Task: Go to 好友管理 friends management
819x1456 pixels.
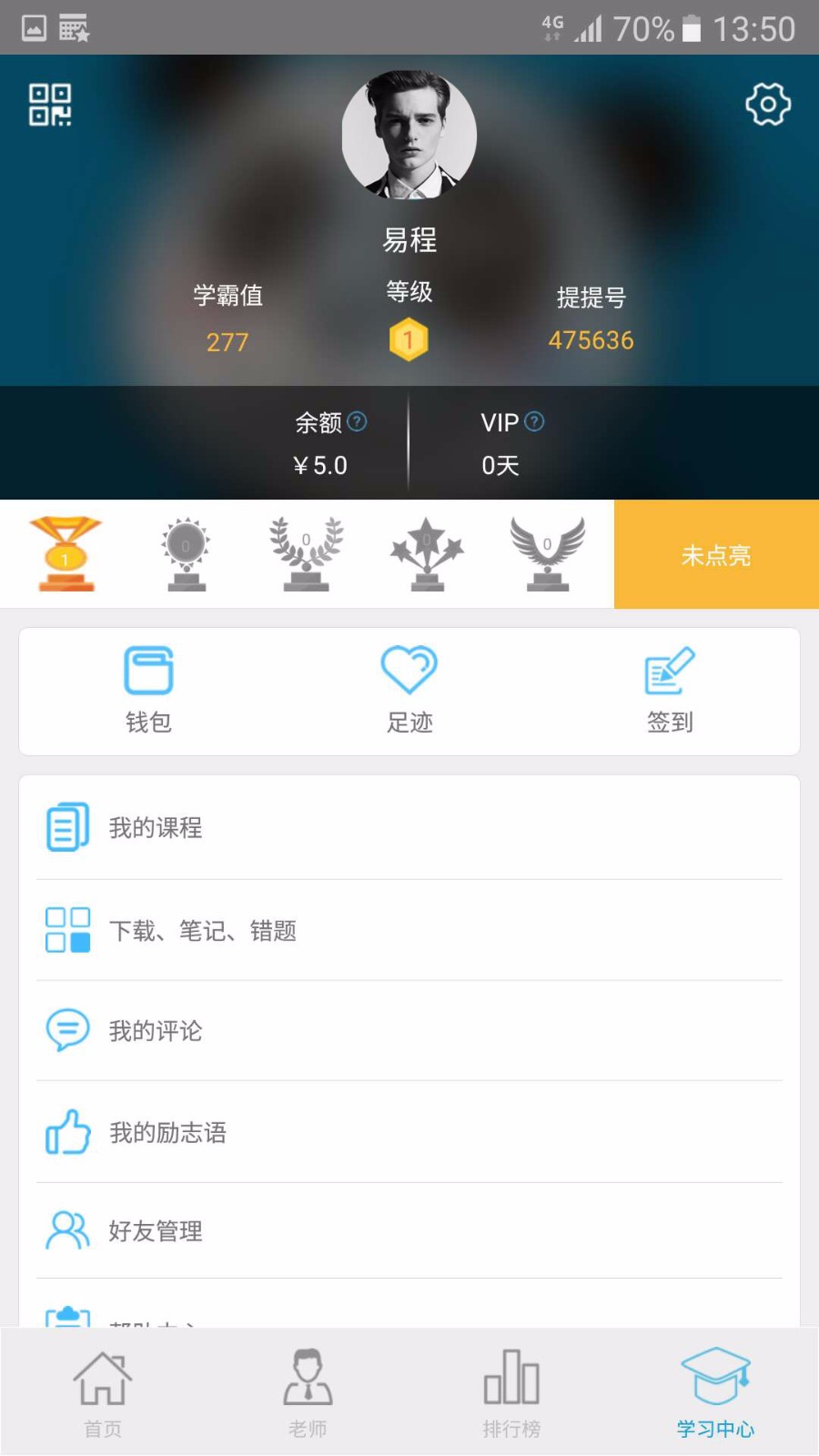Action: (409, 1230)
